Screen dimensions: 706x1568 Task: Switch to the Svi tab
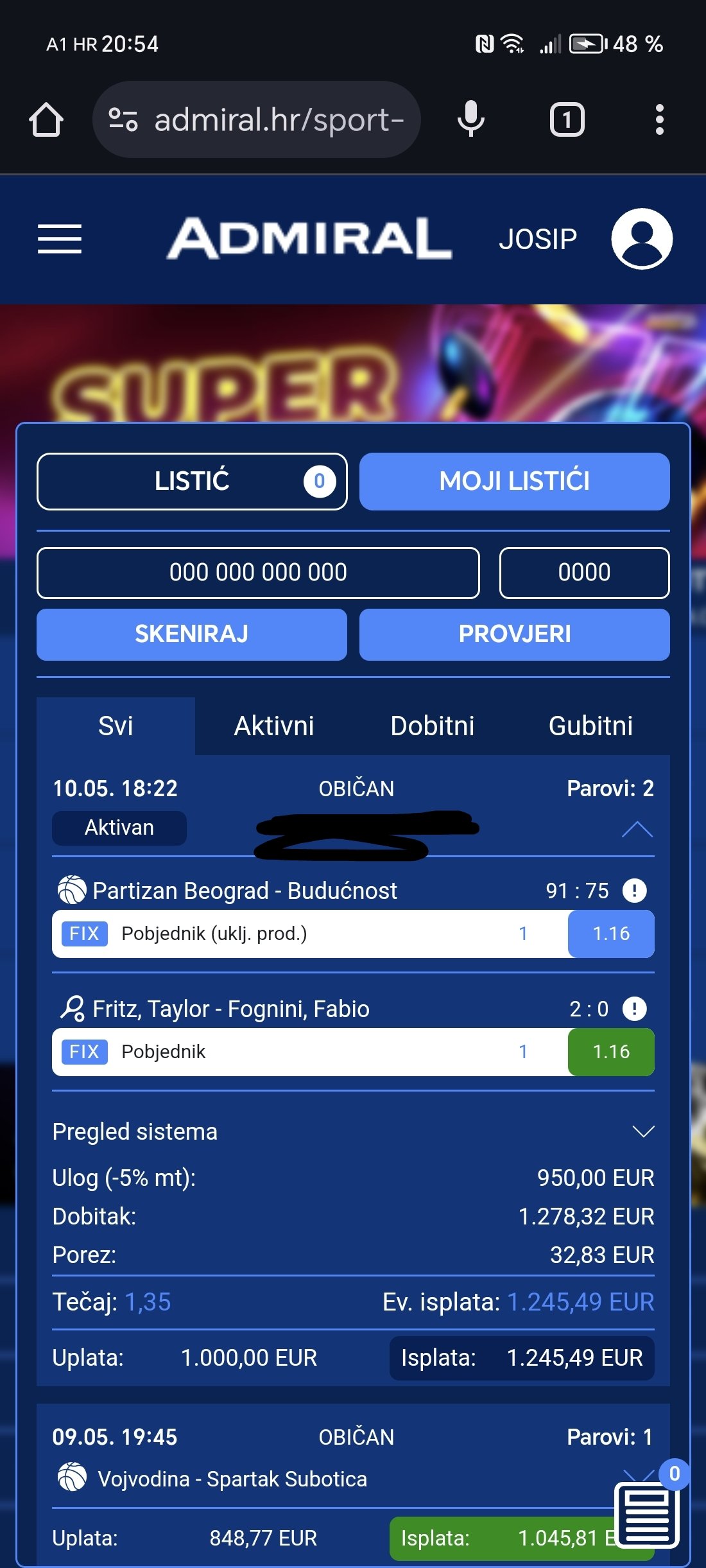pos(116,726)
